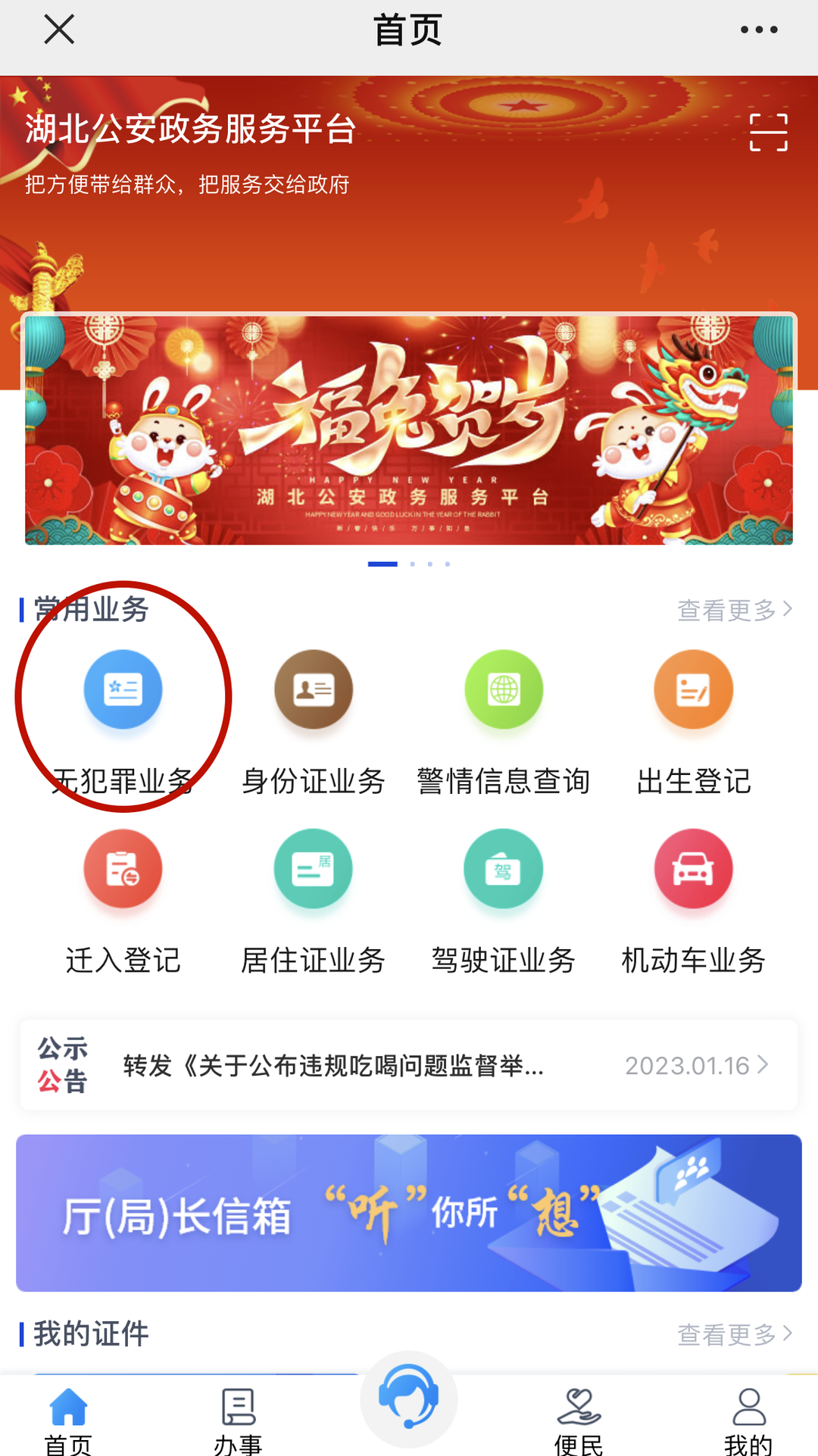818x1456 pixels.
Task: Switch to the 便民 tab
Action: (x=579, y=1420)
